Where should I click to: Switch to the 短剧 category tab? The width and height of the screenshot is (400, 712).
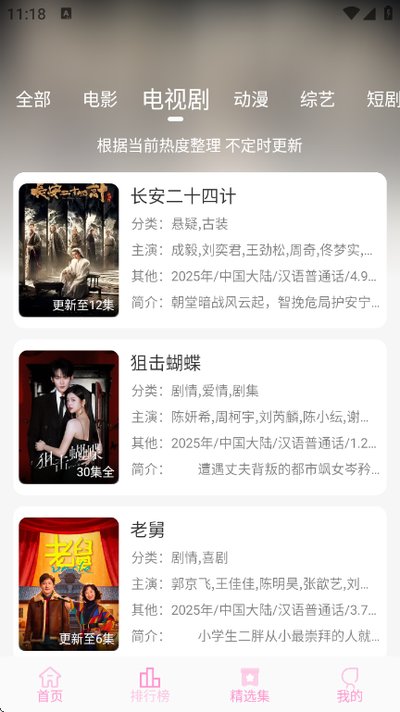pyautogui.click(x=383, y=99)
